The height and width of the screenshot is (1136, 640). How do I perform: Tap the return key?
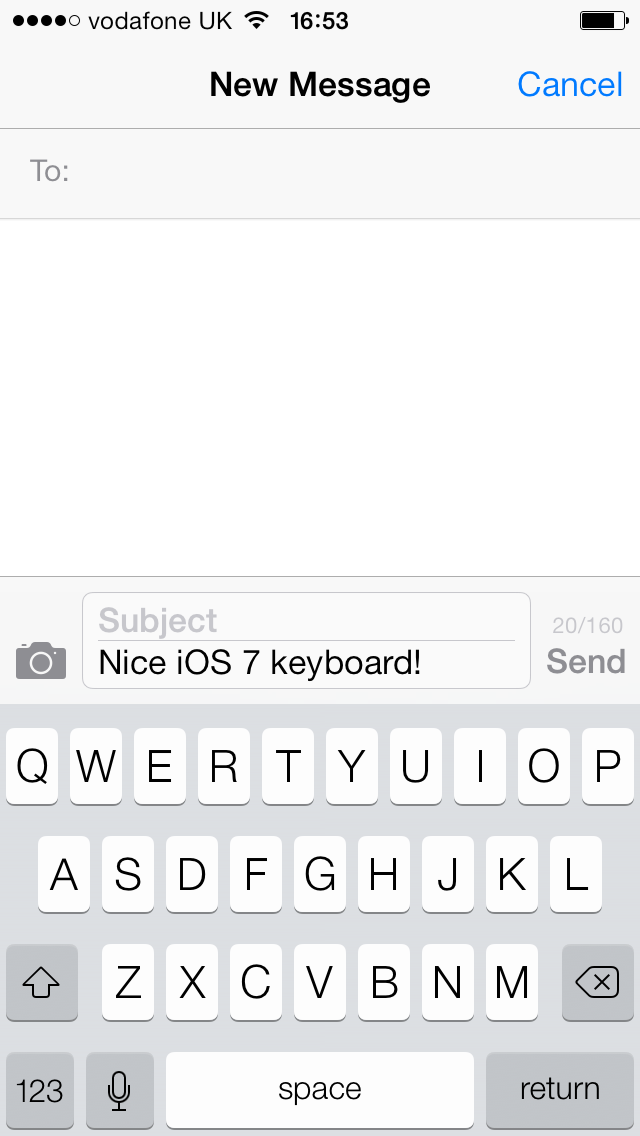pos(560,1090)
